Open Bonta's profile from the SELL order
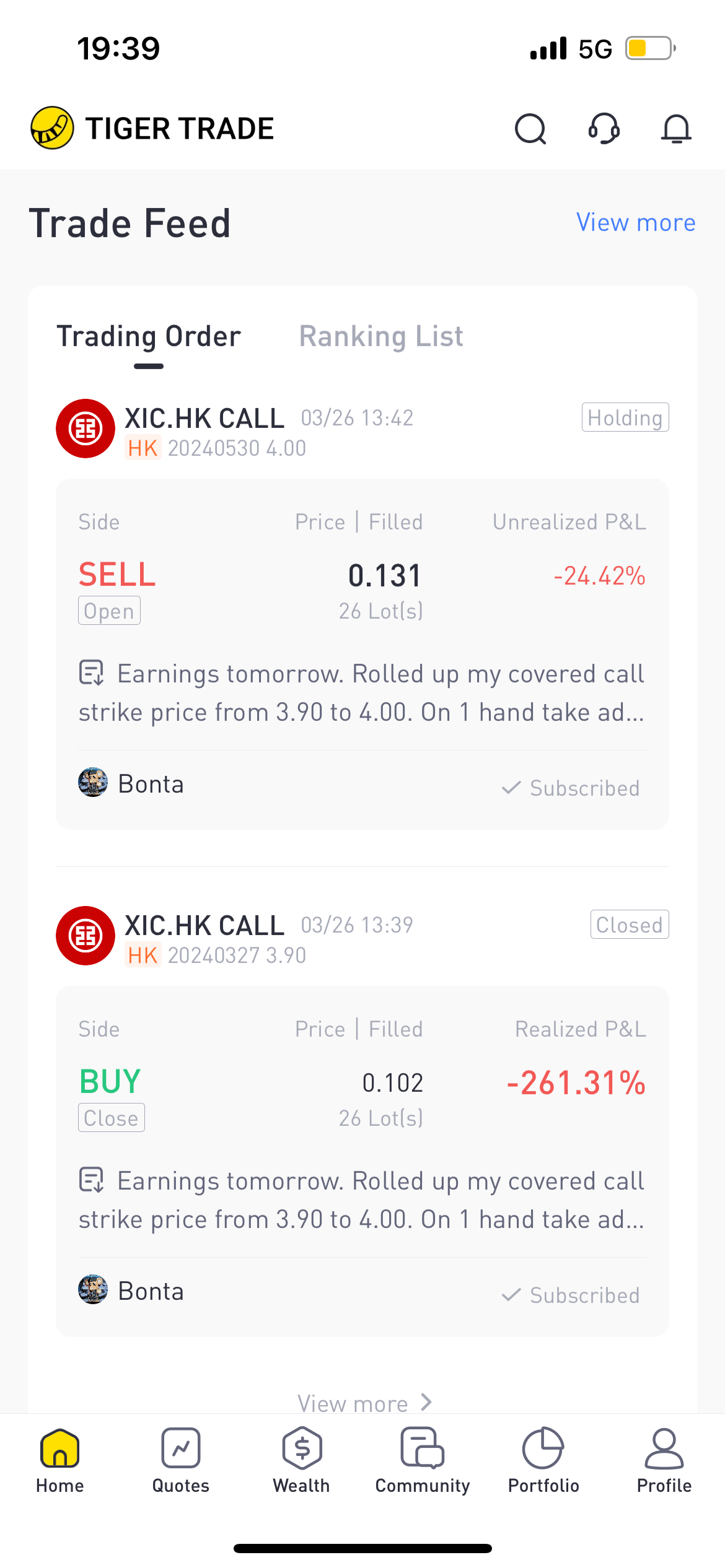 tap(131, 783)
